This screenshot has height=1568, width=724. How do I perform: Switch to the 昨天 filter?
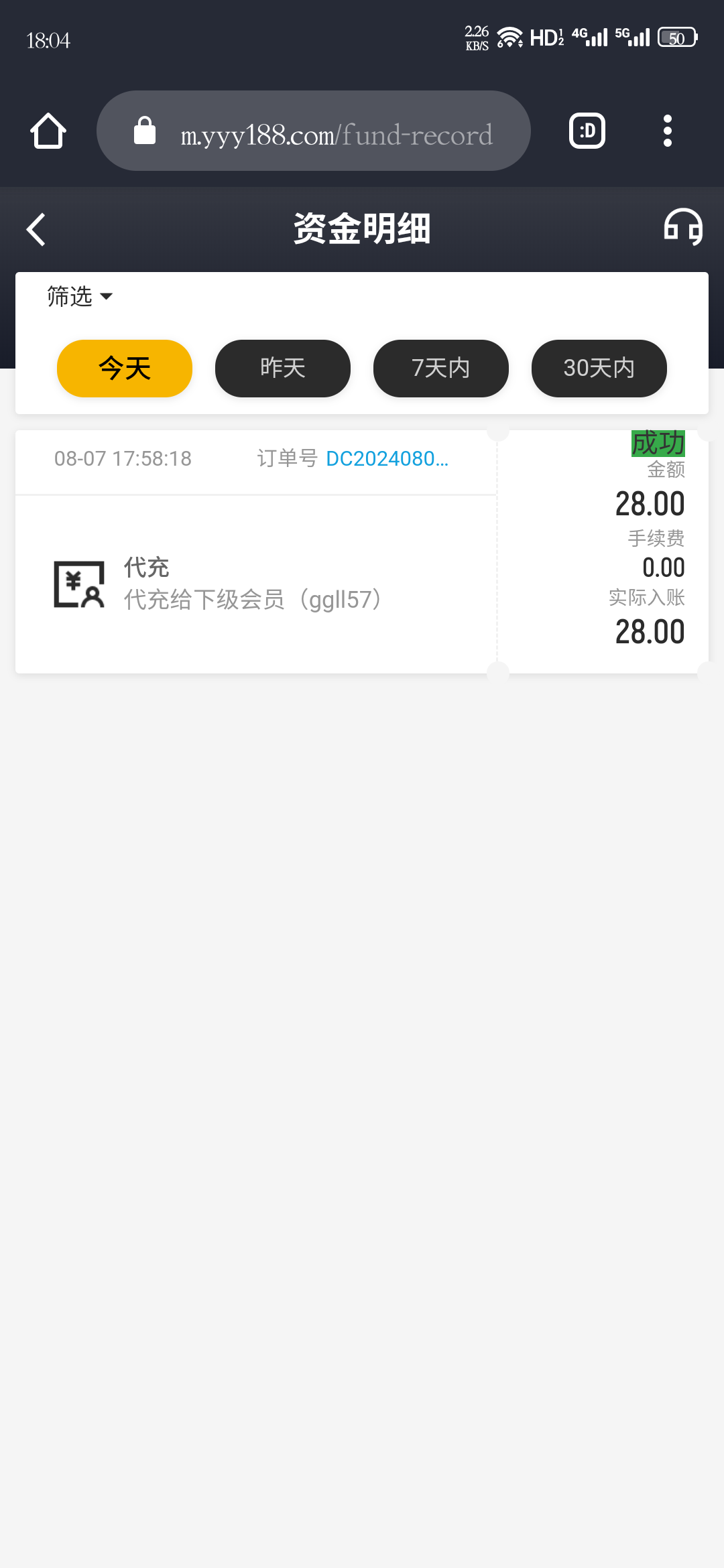pyautogui.click(x=283, y=369)
